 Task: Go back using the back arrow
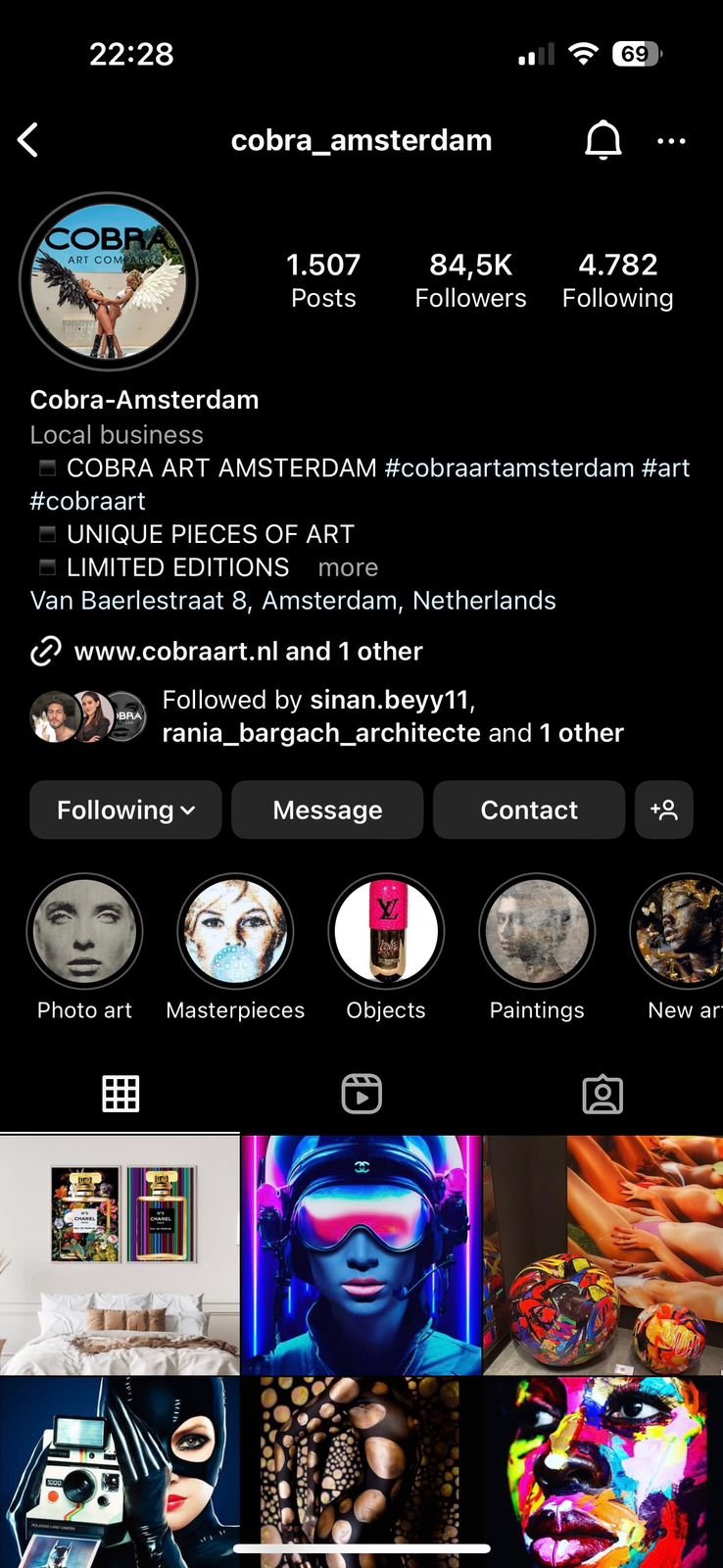(28, 140)
